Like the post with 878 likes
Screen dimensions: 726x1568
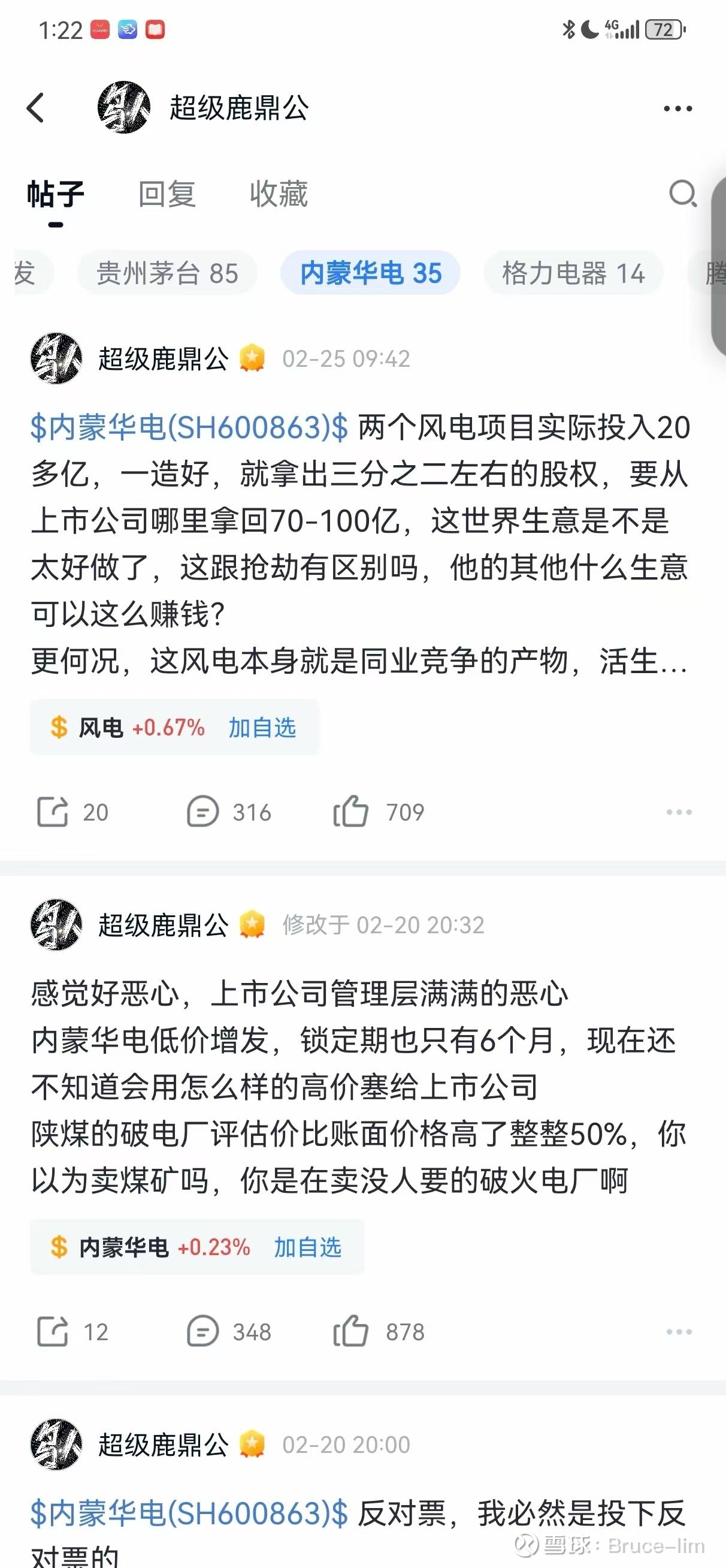(379, 1332)
